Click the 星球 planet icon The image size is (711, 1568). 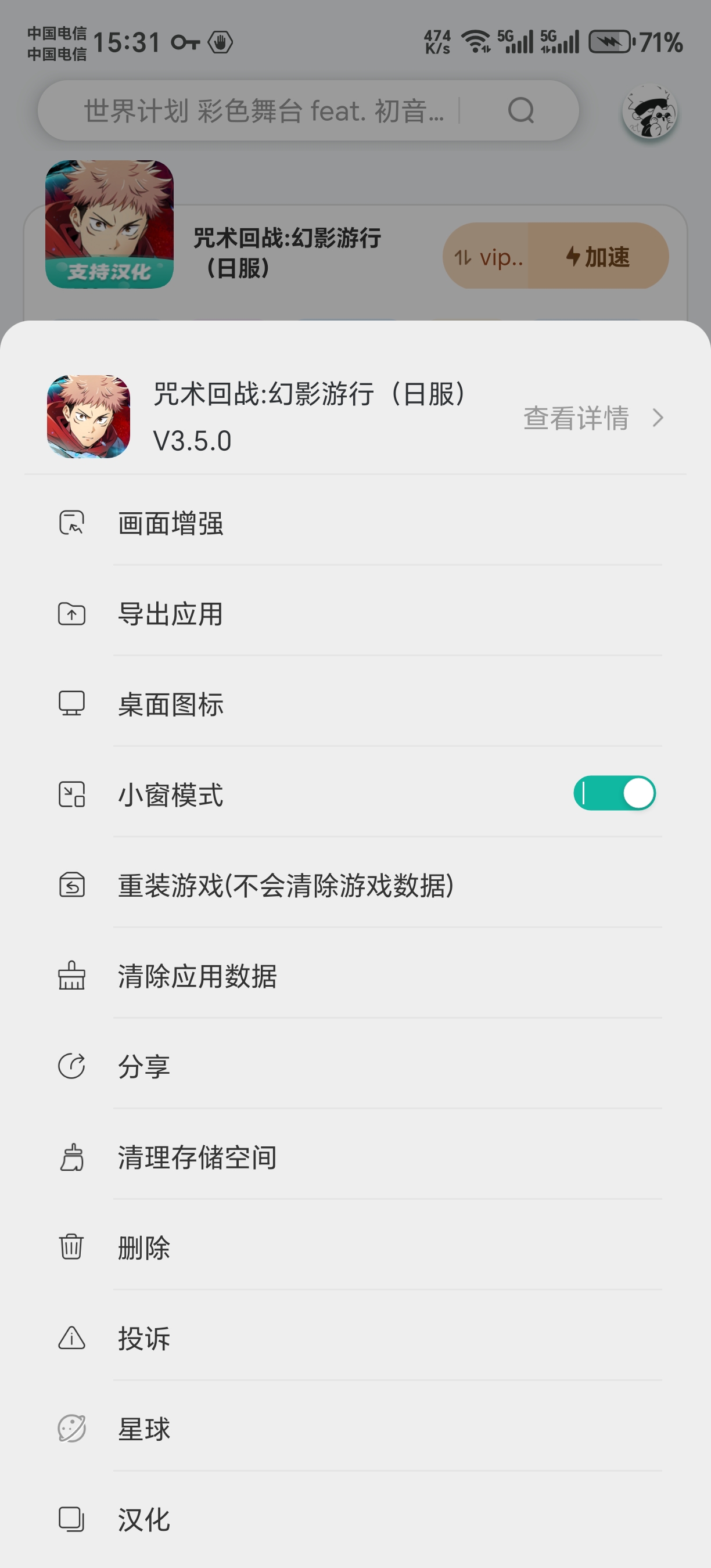pos(71,1429)
